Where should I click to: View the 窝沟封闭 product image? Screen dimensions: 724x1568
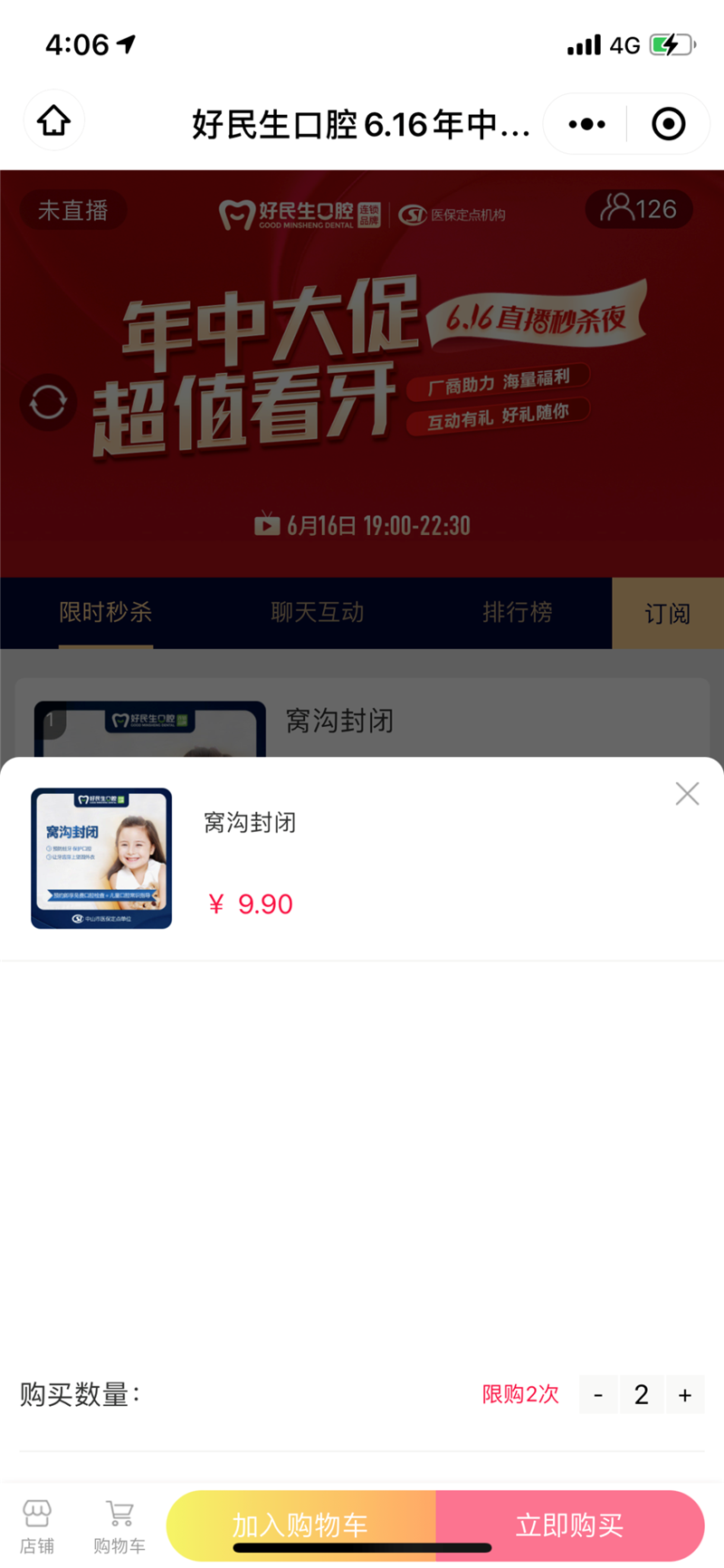(x=101, y=858)
